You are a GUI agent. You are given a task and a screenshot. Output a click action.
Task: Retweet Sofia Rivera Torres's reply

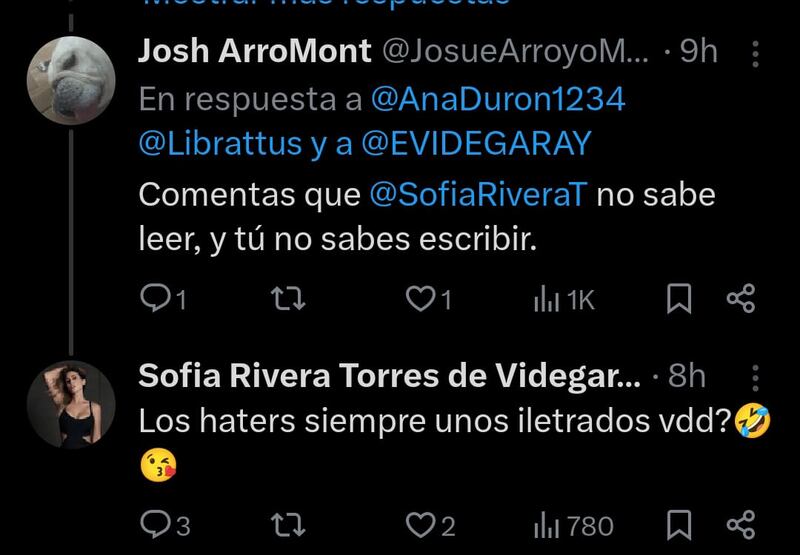coord(289,524)
